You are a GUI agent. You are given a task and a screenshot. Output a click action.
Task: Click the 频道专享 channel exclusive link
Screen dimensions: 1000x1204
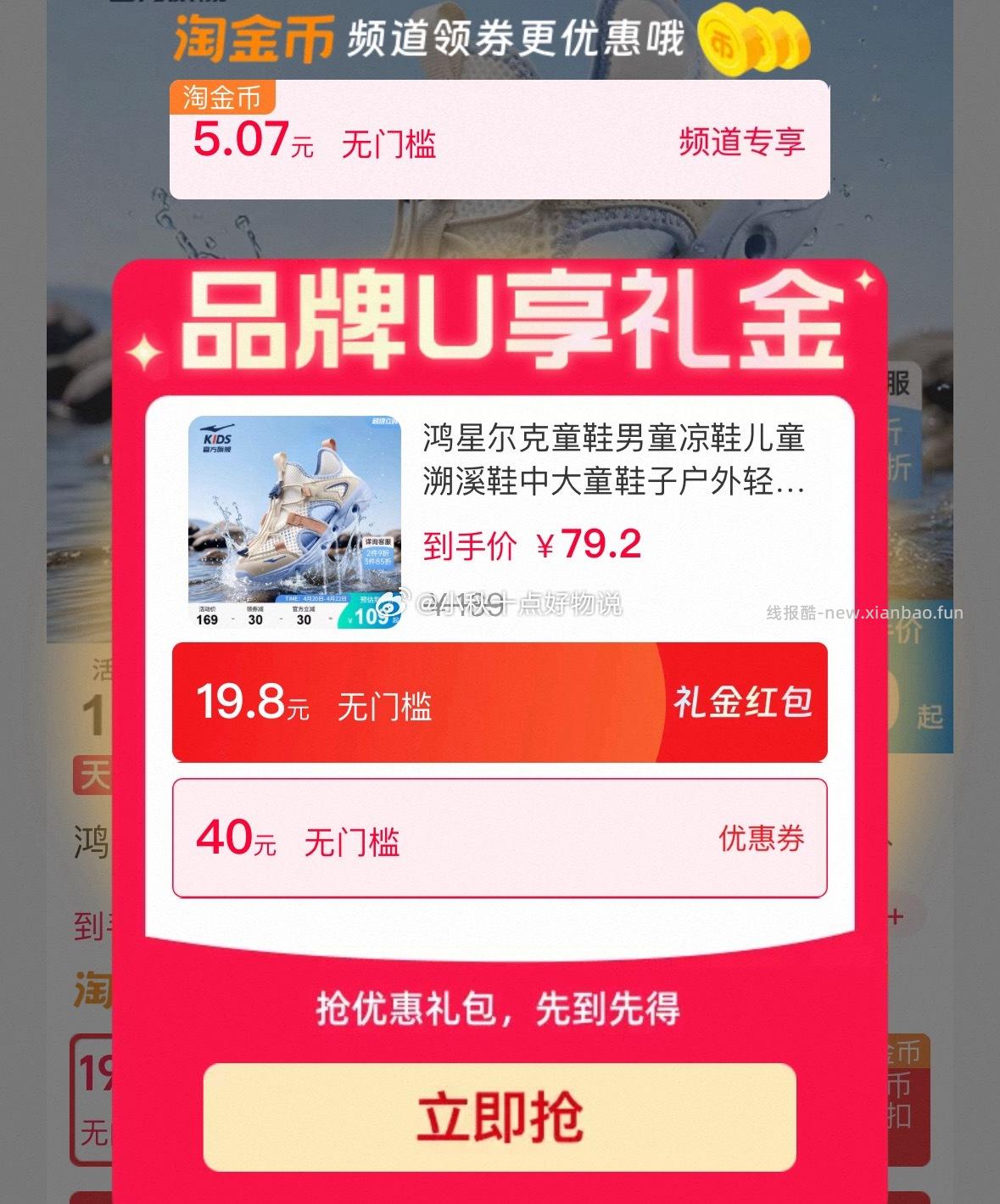click(x=742, y=141)
